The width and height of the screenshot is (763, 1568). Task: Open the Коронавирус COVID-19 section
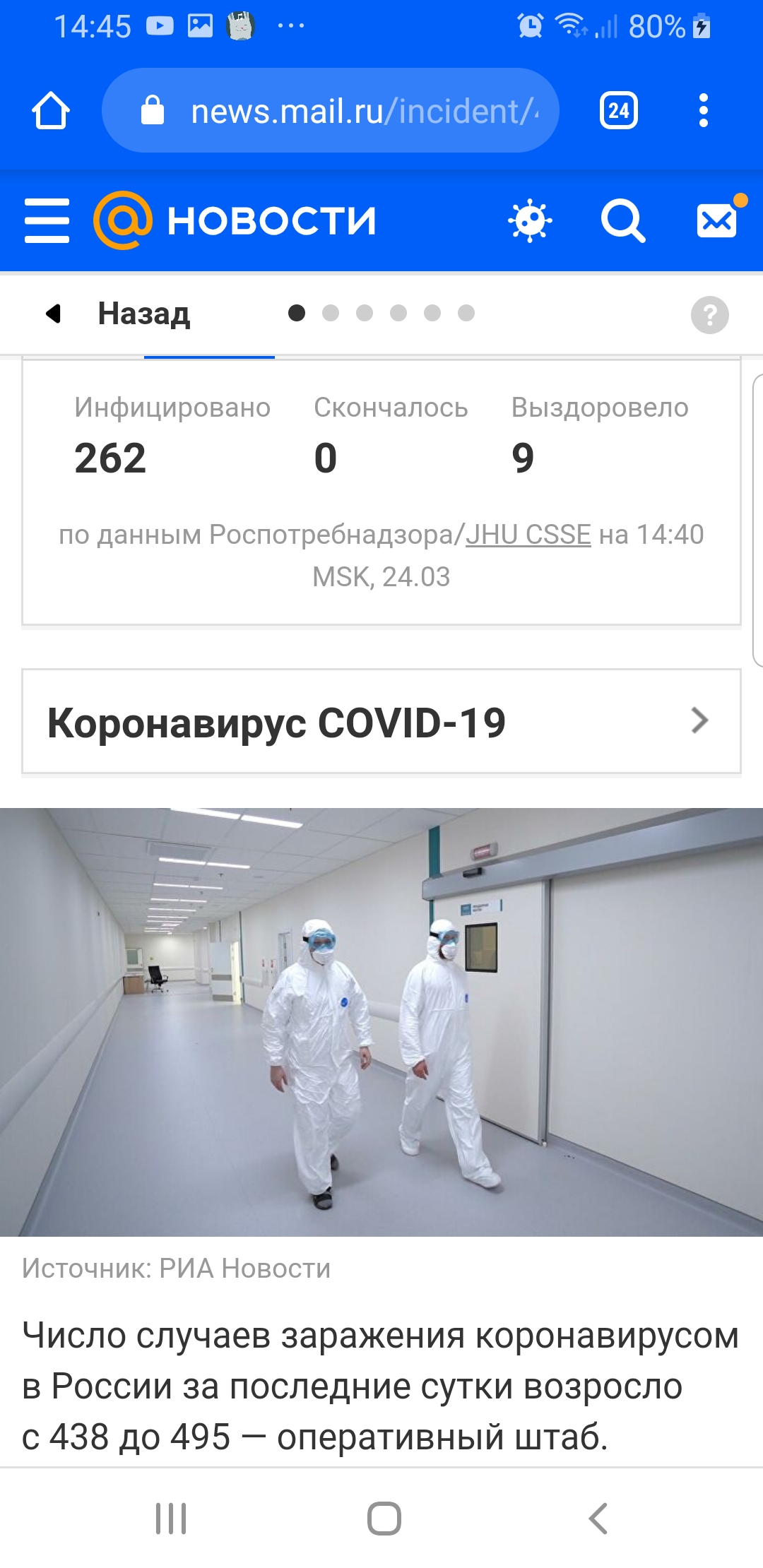tap(381, 722)
